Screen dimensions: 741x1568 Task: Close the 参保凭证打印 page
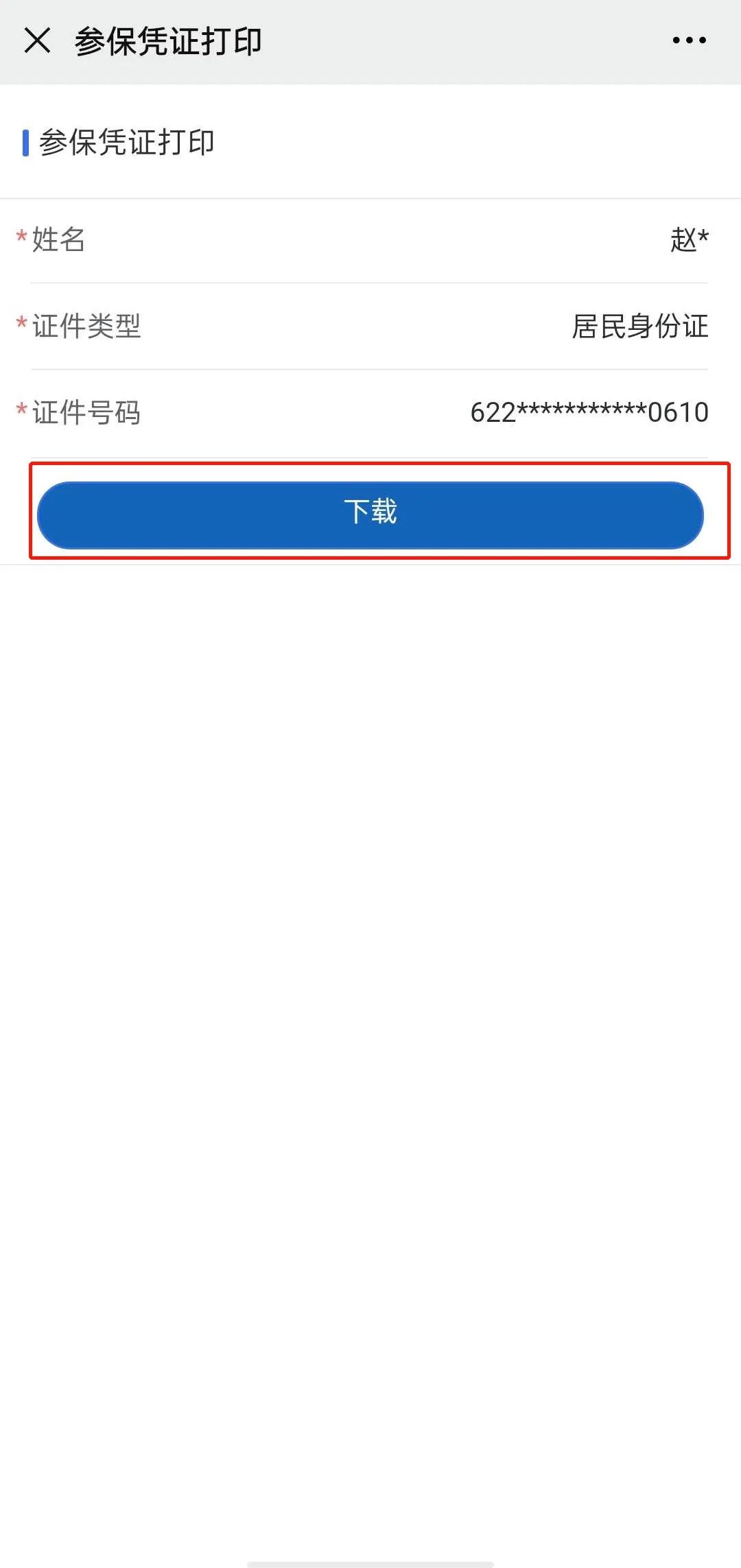click(x=37, y=40)
